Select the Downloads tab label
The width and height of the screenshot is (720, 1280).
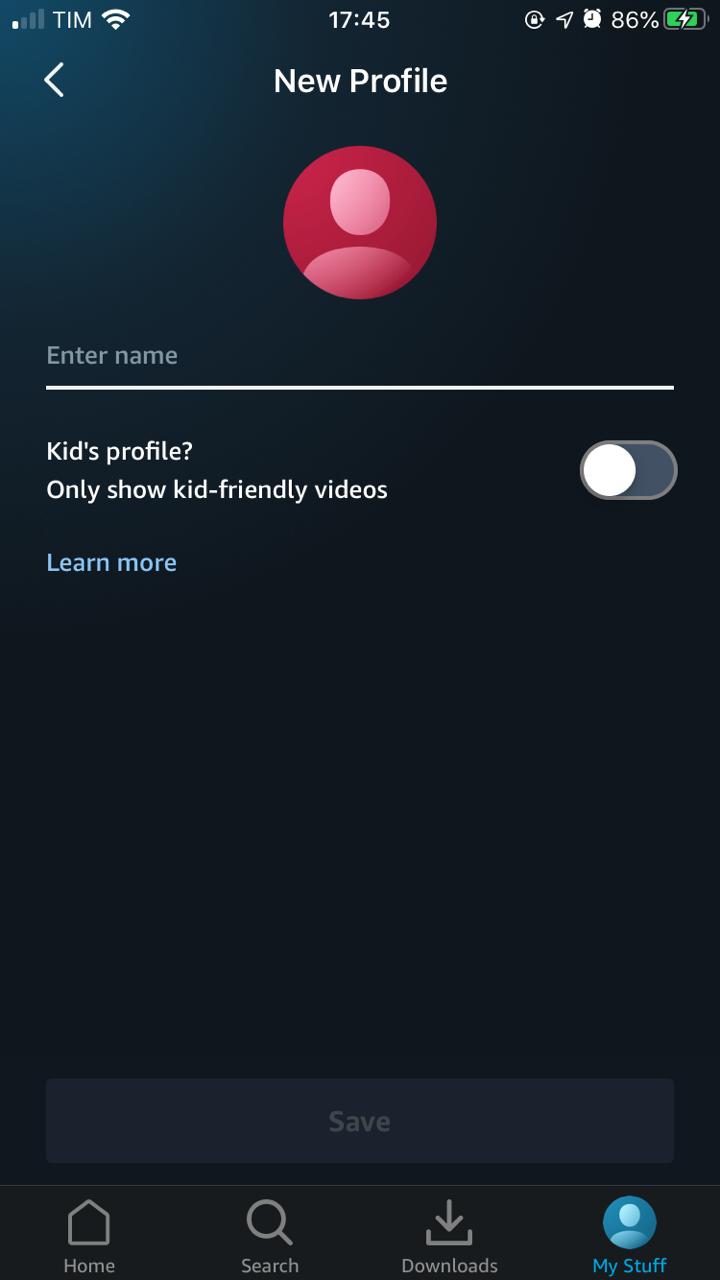pos(449,1265)
